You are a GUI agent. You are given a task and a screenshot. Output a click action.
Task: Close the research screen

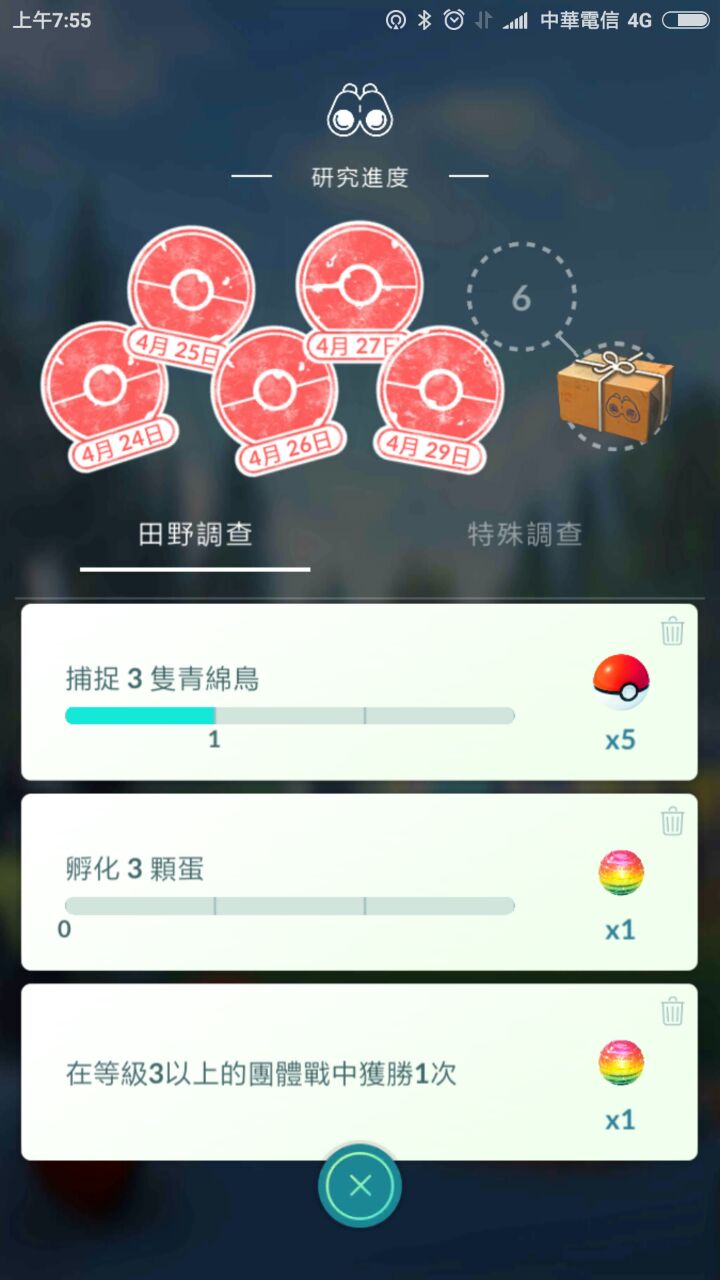coord(360,1186)
